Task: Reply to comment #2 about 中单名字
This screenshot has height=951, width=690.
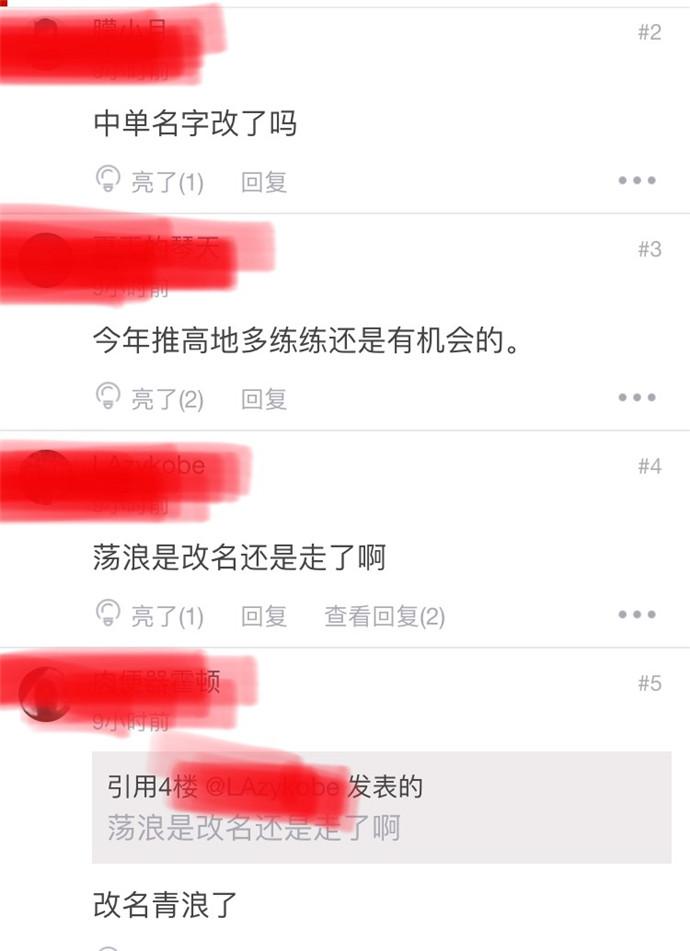Action: 264,182
